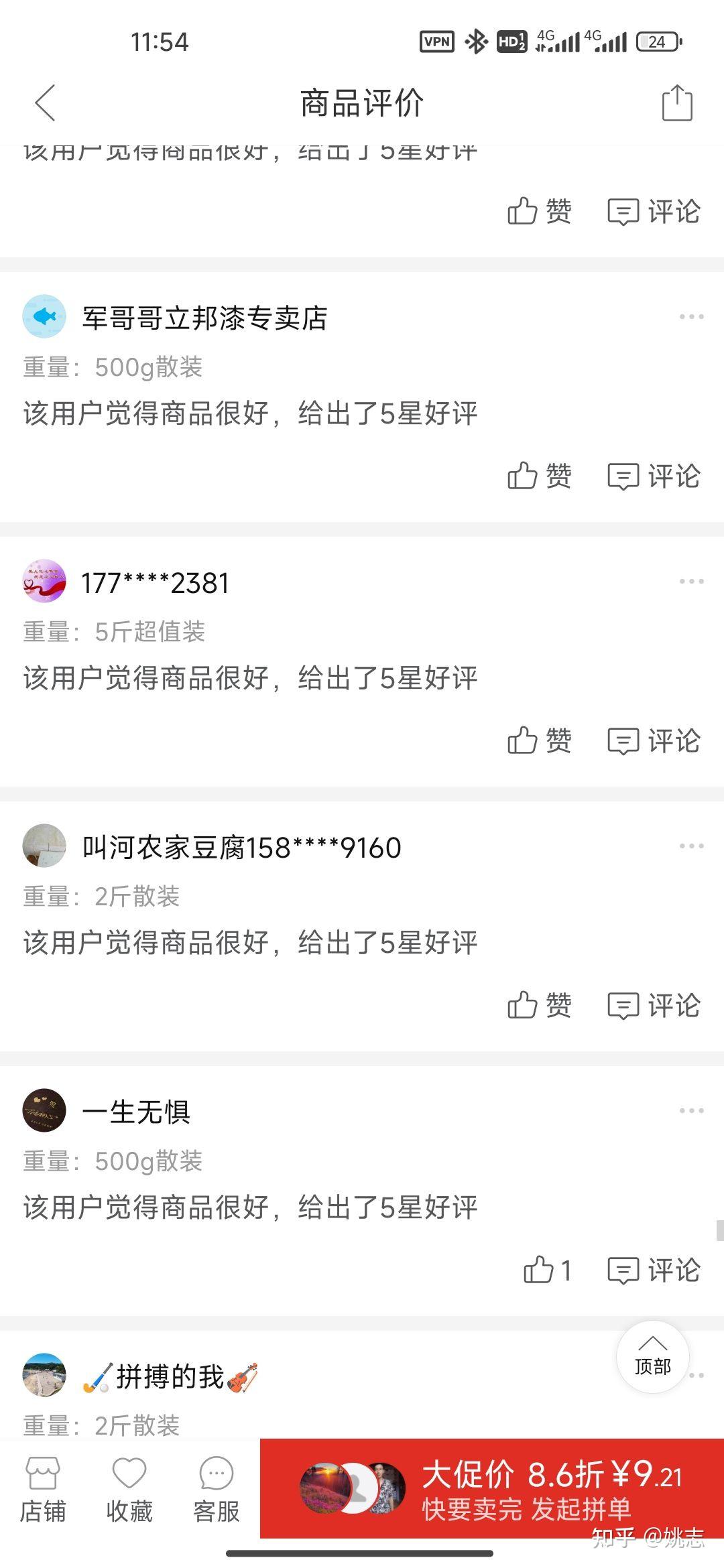The image size is (724, 1568).
Task: Like the review by 军哥哥立邦漆专卖店
Action: 539,476
